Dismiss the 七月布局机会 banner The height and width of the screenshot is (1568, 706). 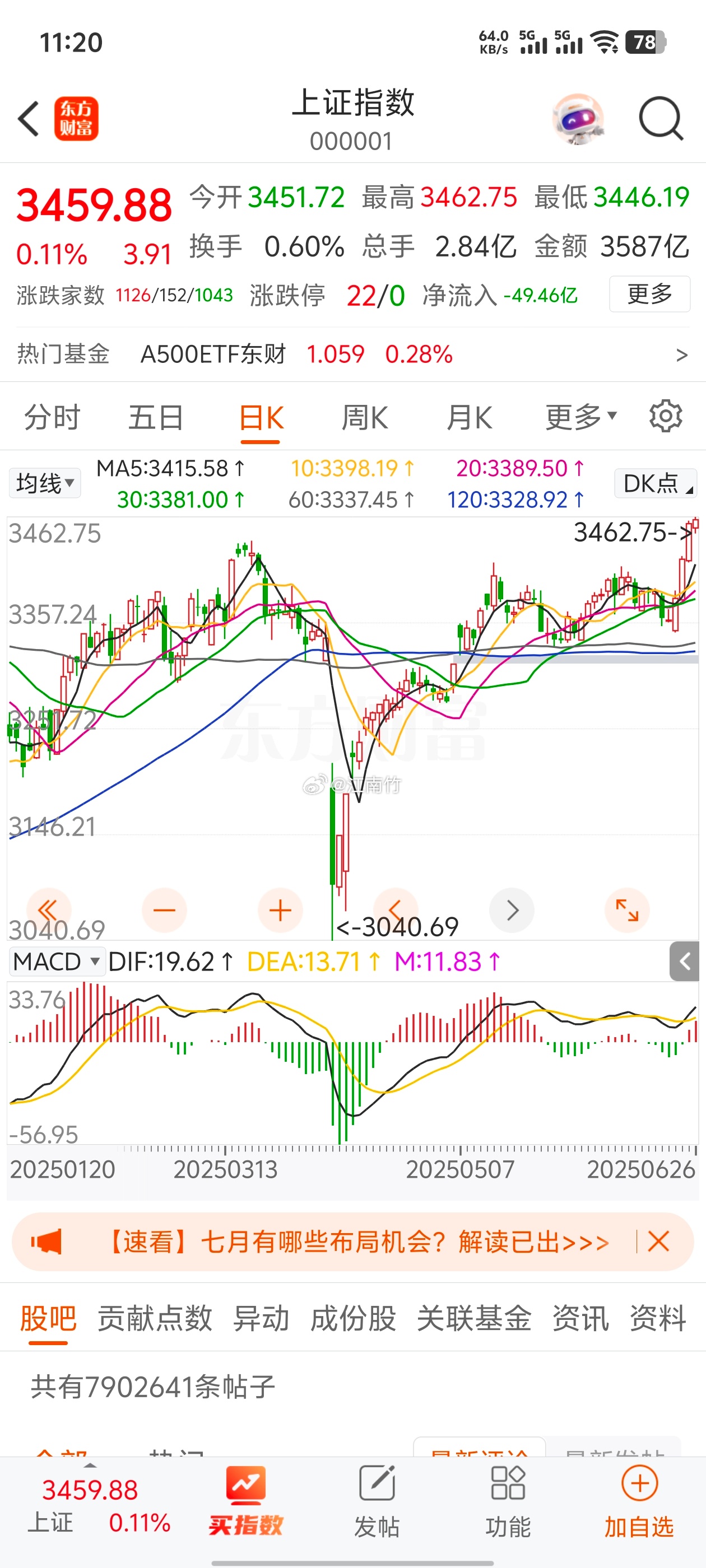658,1241
